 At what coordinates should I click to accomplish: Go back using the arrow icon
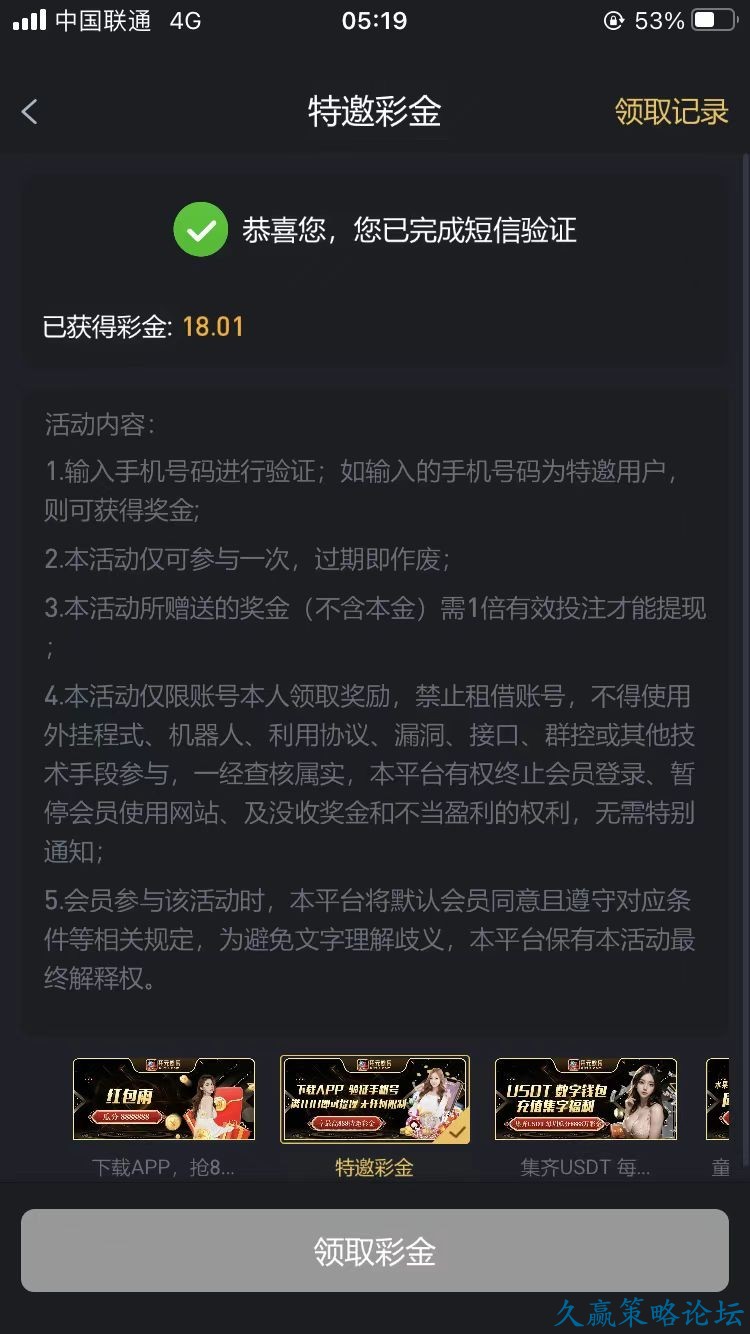pyautogui.click(x=30, y=111)
